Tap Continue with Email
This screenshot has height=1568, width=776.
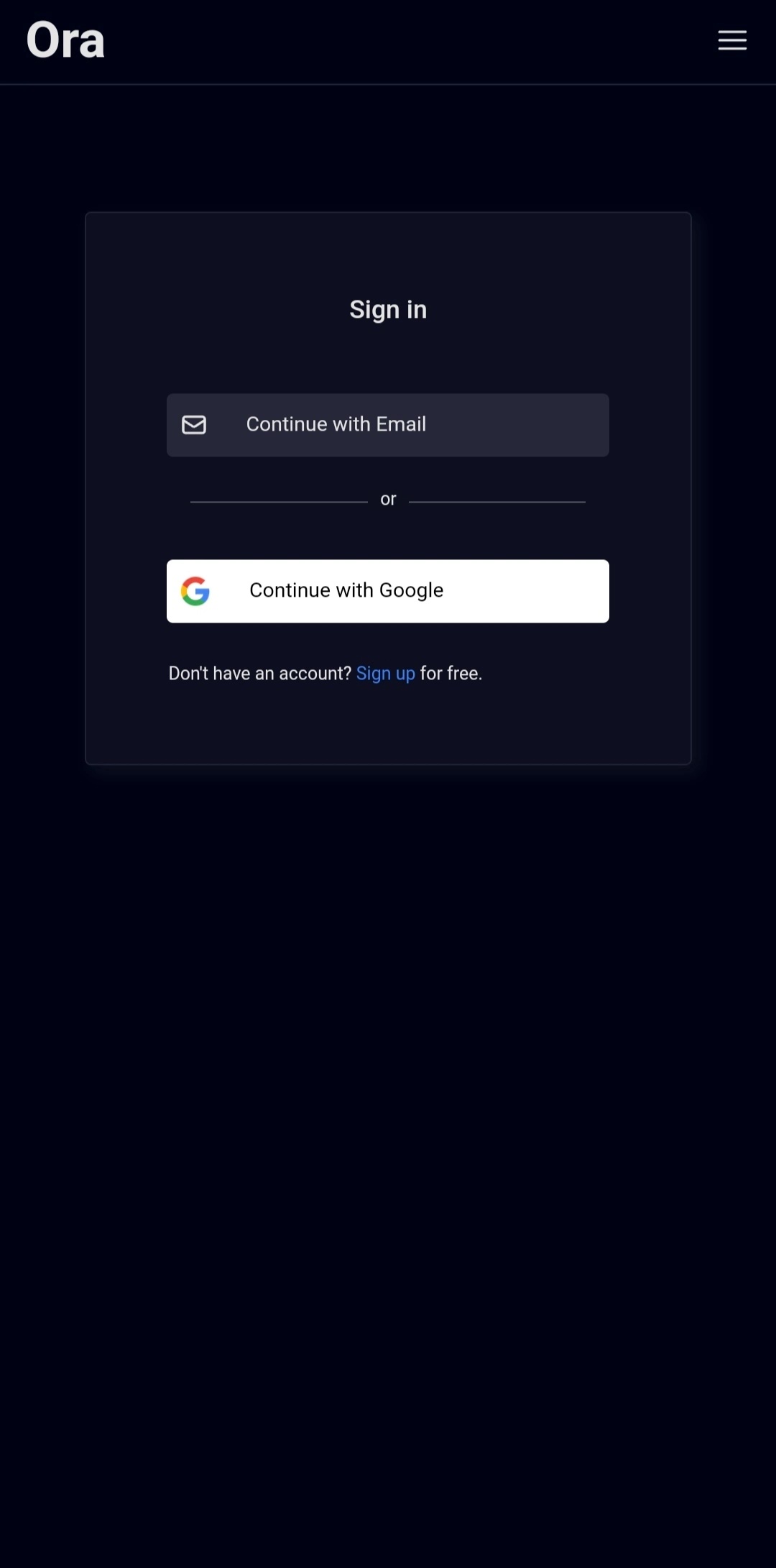tap(388, 425)
